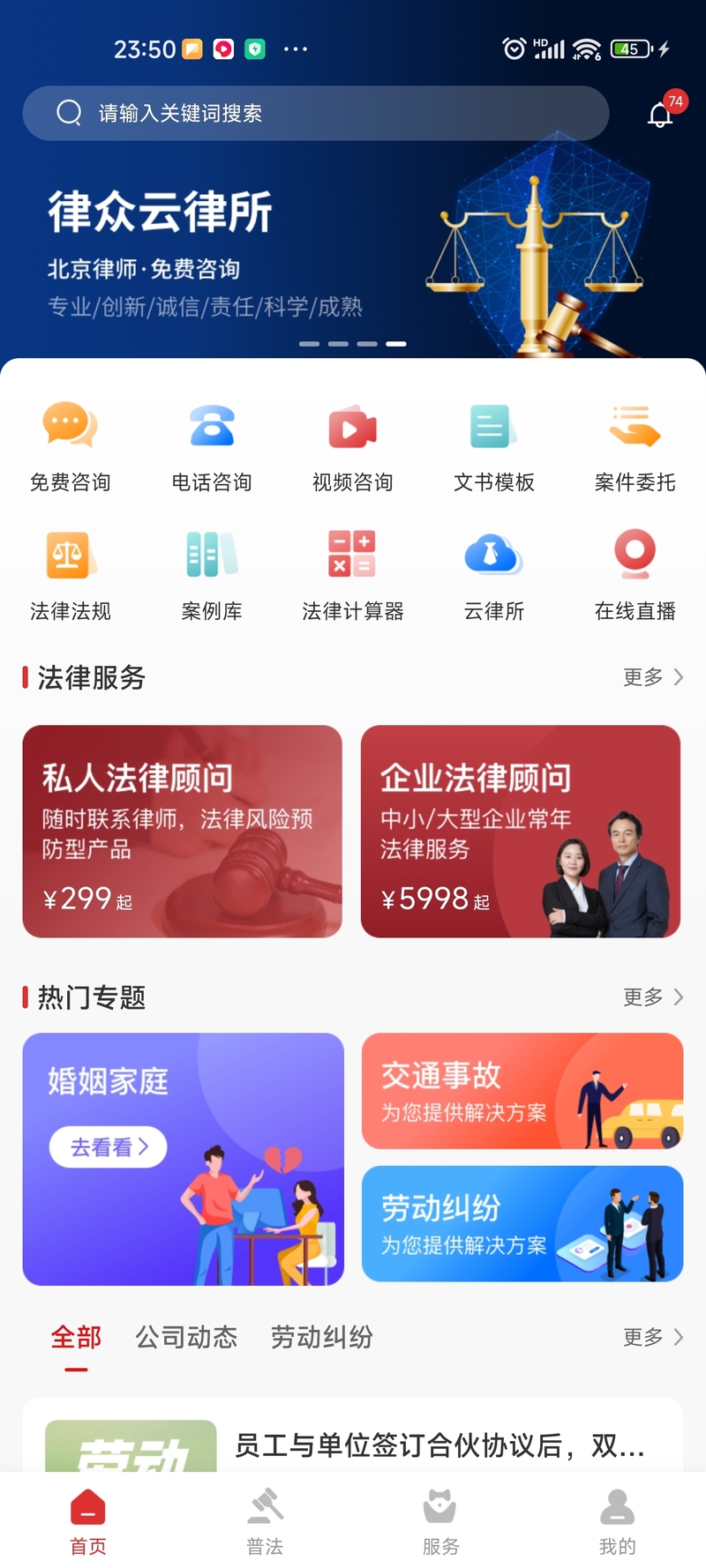706x1568 pixels.
Task: Browse 文书模板 document templates
Action: pyautogui.click(x=494, y=445)
